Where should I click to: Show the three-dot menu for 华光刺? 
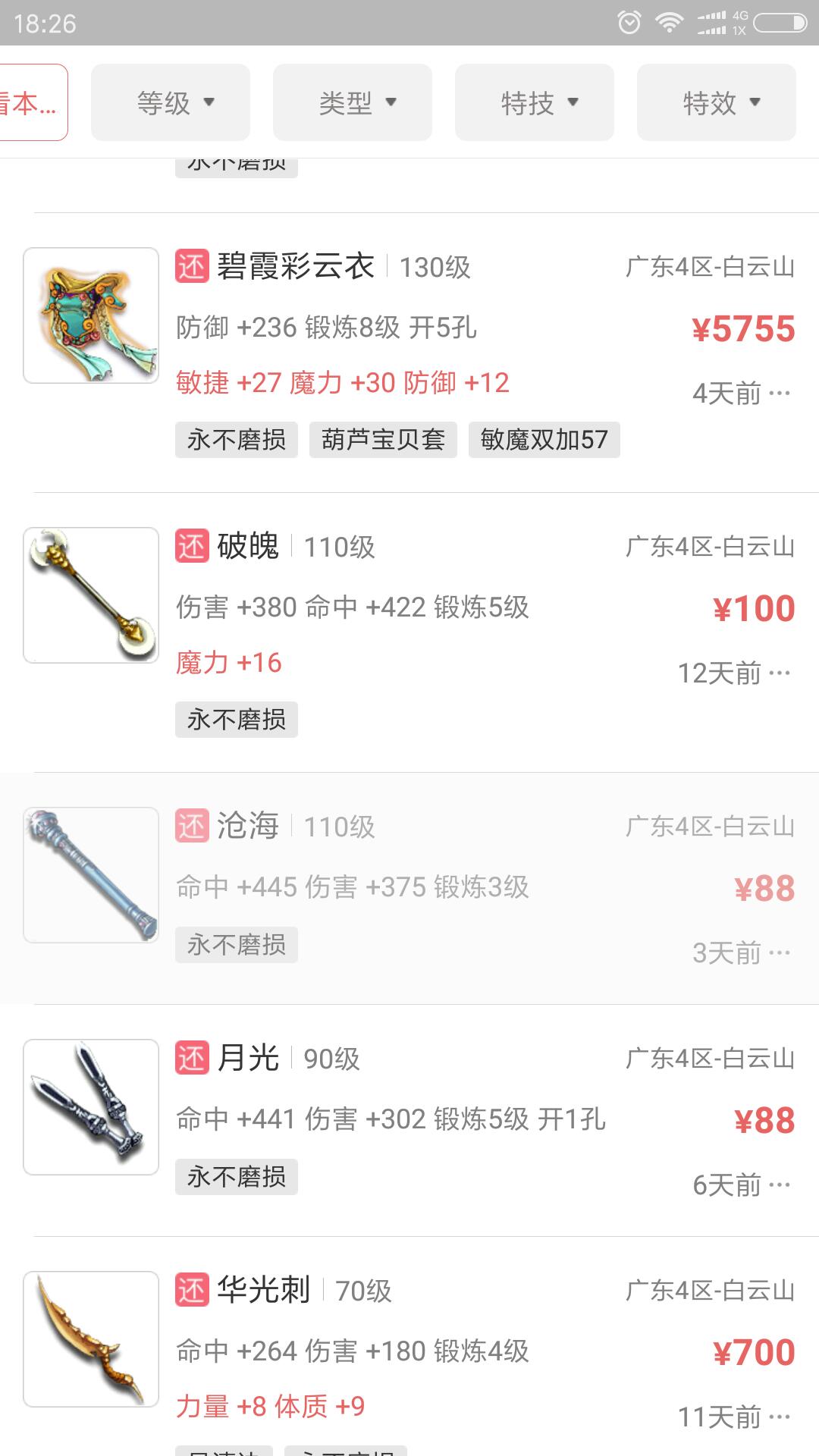[x=780, y=1417]
